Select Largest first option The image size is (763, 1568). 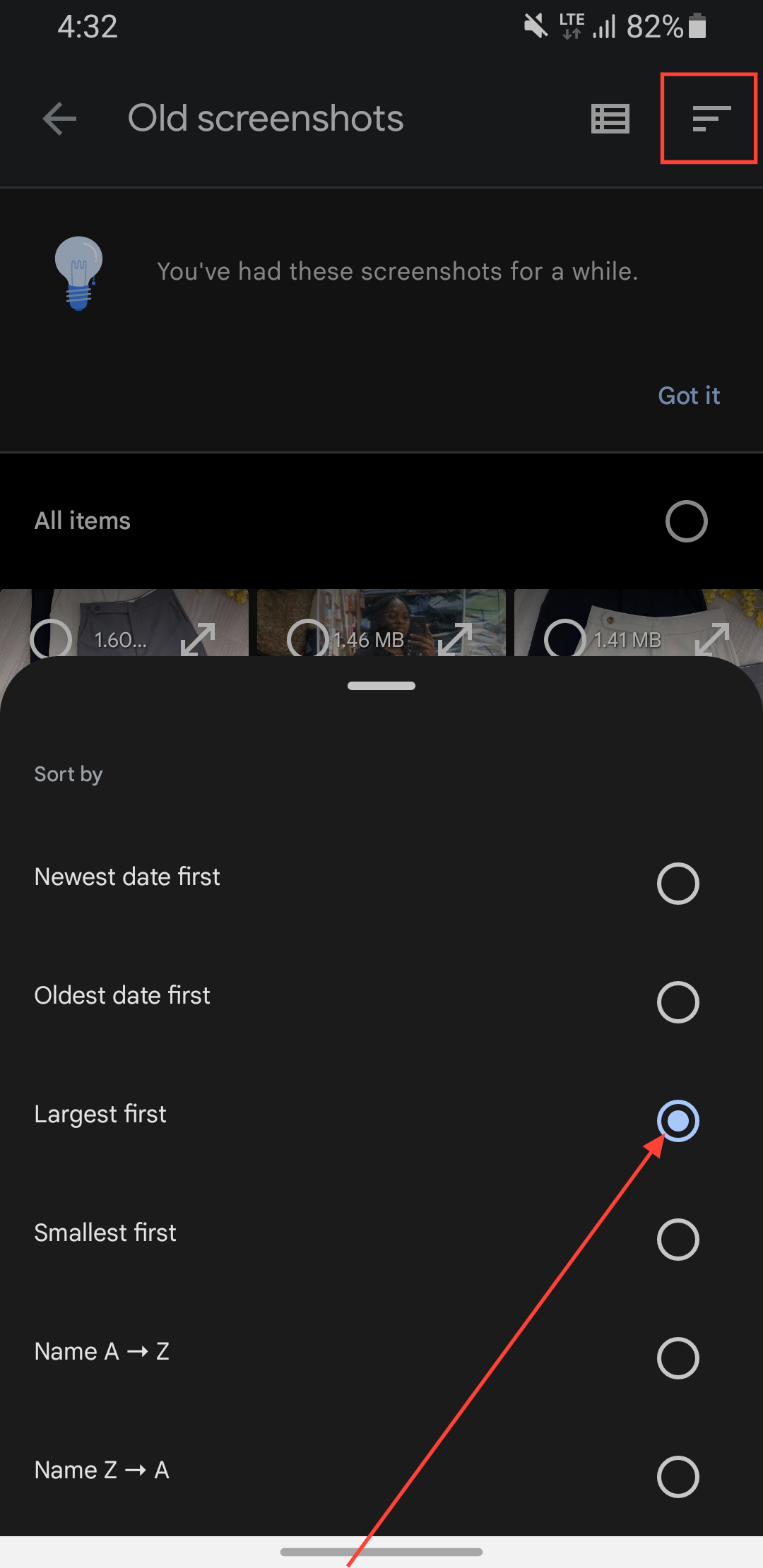coord(678,1120)
